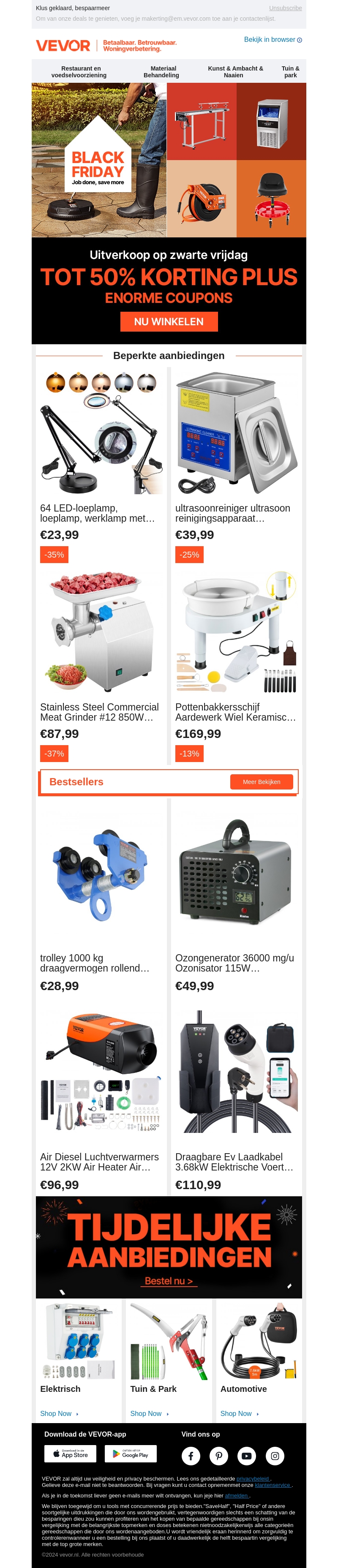Viewport: 338px width, 1568px height.
Task: Tap the NU WINKELEN button
Action: 168,321
